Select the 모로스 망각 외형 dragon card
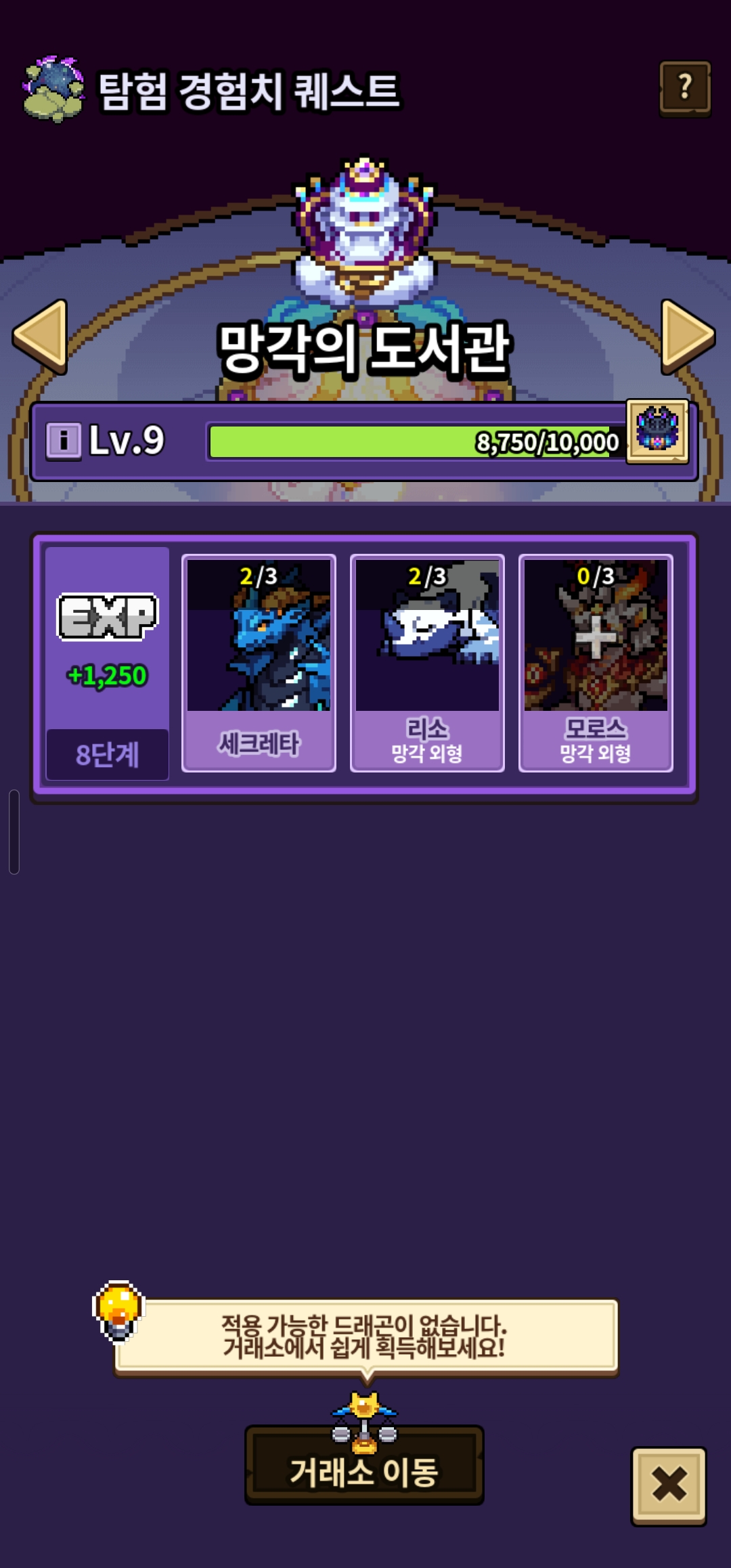This screenshot has width=731, height=1568. 596,662
